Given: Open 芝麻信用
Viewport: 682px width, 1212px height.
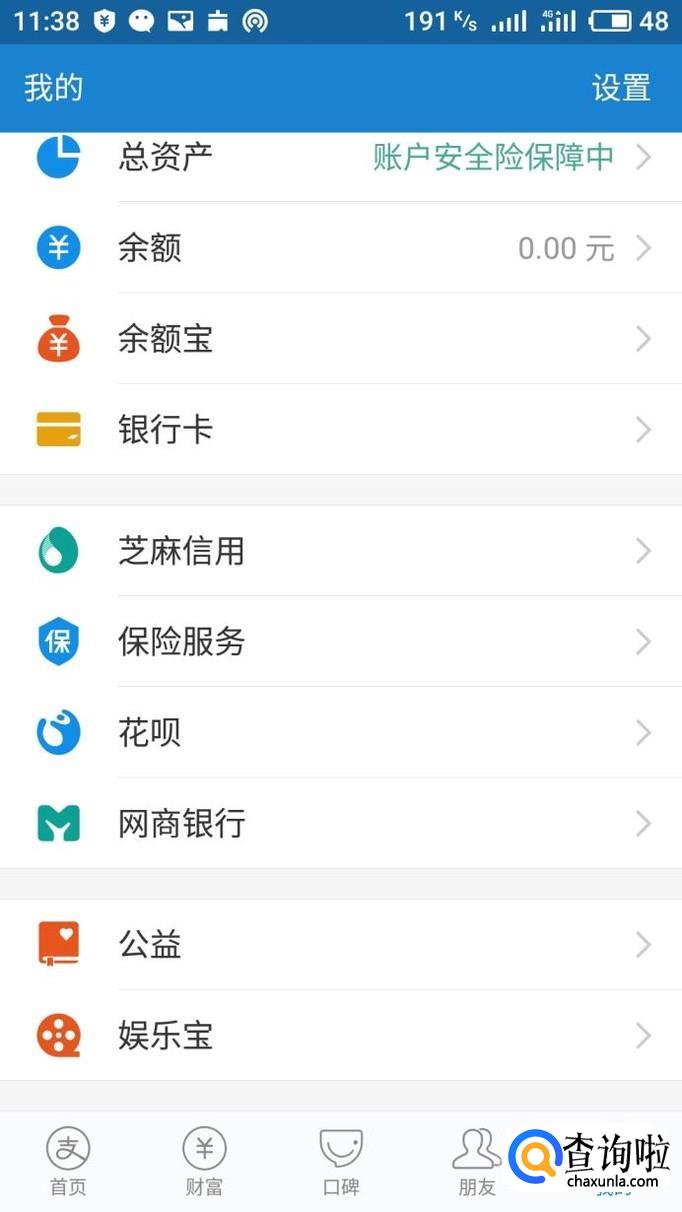Looking at the screenshot, I should [340, 551].
